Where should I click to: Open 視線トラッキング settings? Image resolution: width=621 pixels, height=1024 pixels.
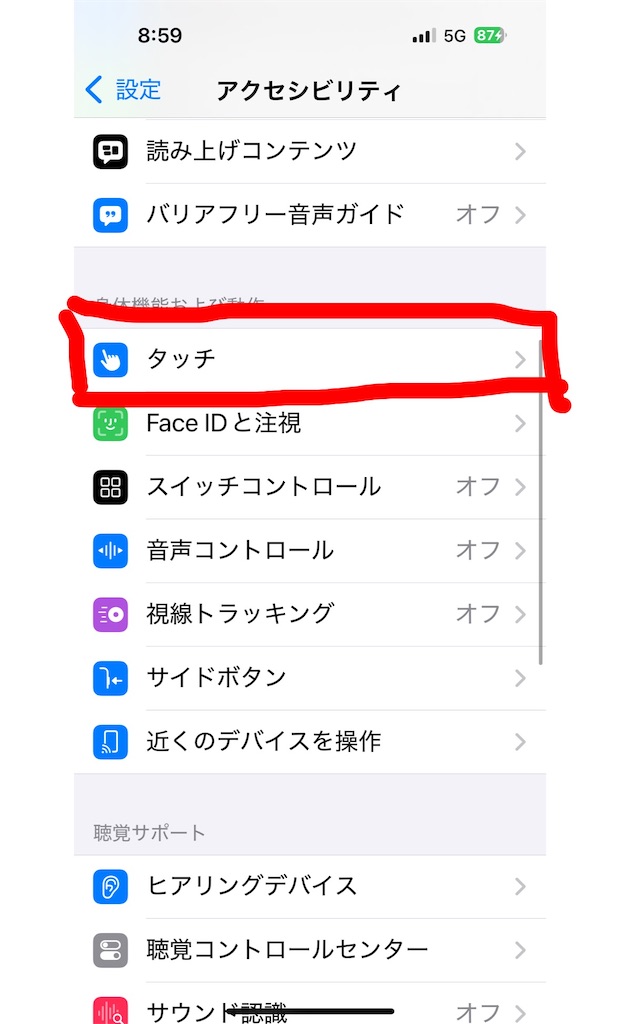click(x=310, y=613)
